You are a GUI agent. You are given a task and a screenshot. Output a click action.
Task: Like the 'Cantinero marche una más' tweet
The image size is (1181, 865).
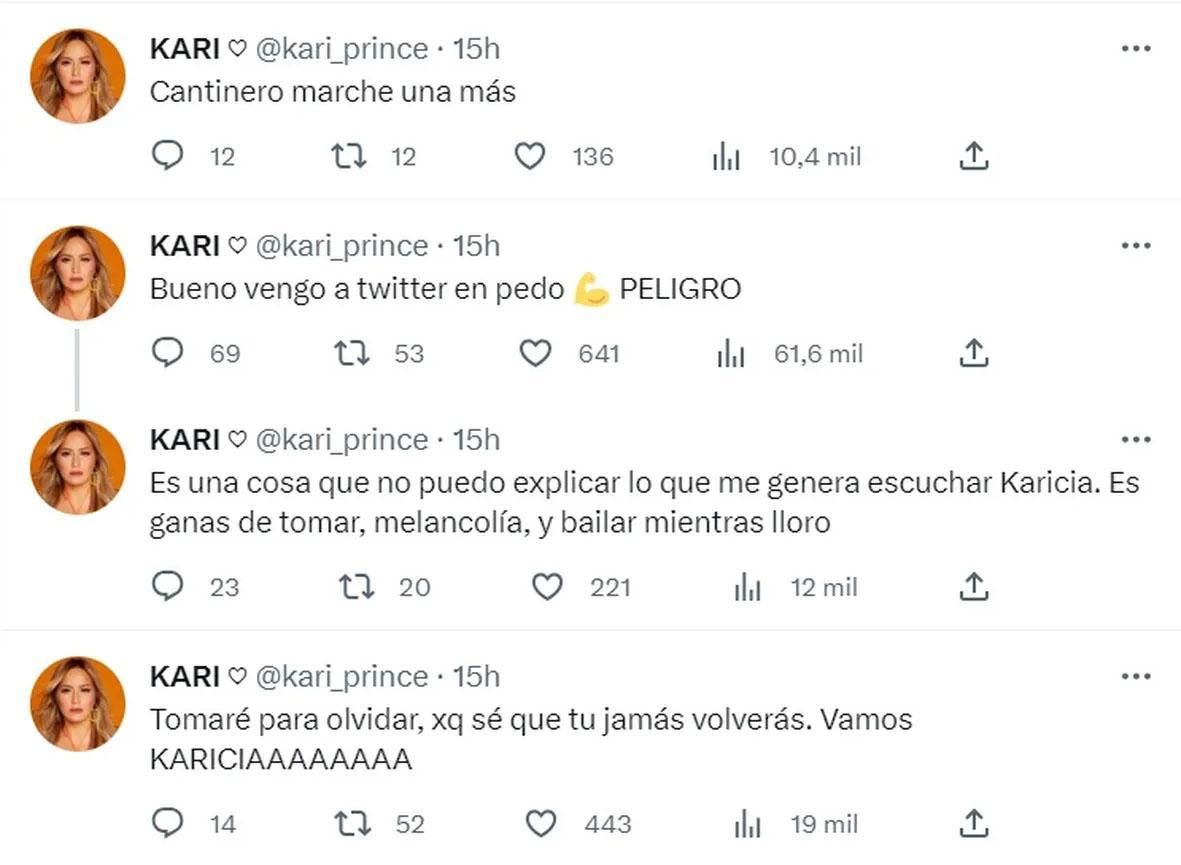(530, 156)
